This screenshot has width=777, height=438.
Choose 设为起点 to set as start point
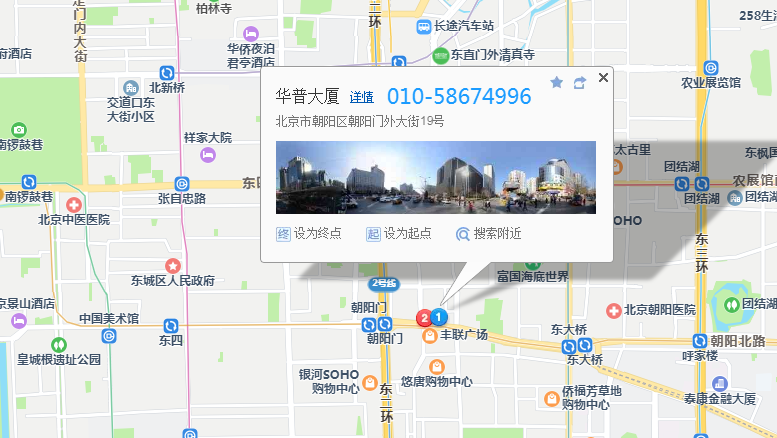tap(399, 234)
